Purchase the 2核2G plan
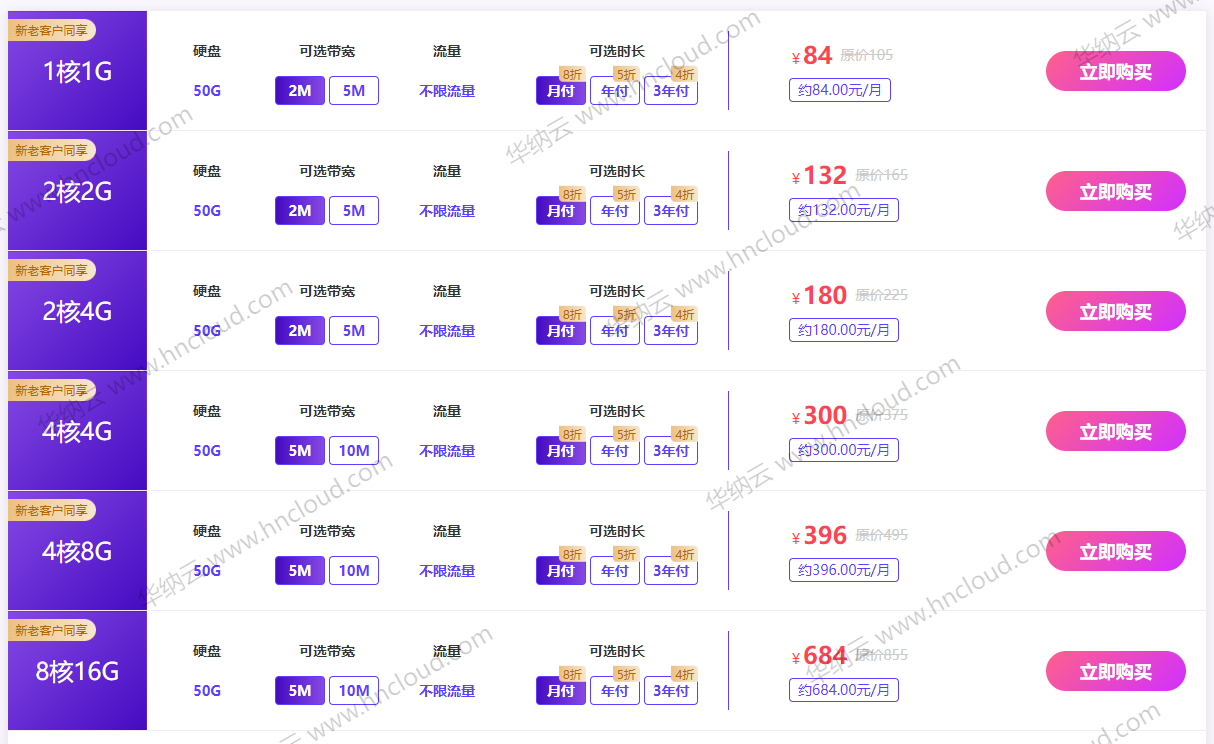Image resolution: width=1214 pixels, height=744 pixels. click(x=1115, y=192)
